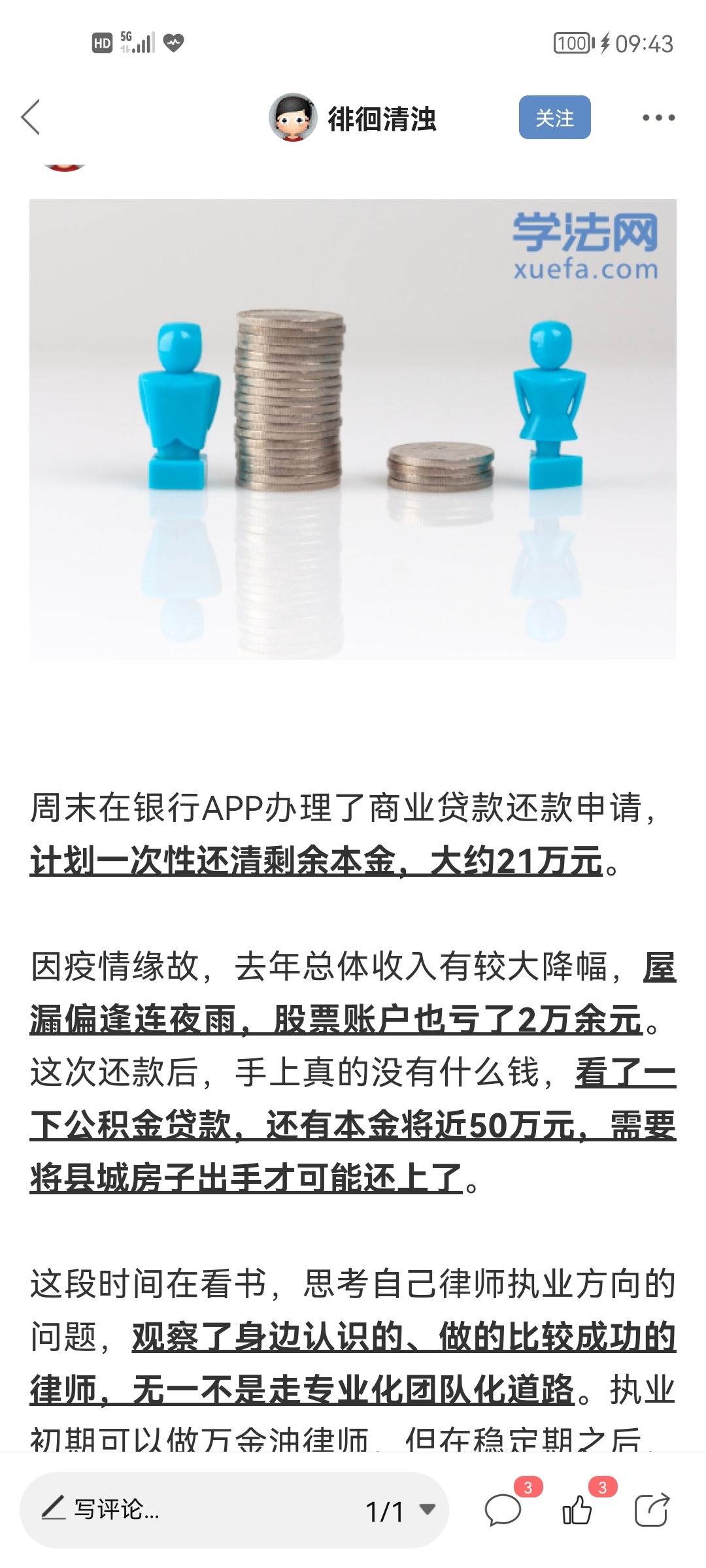Go back using the top-left arrow
This screenshot has height=1568, width=706.
pyautogui.click(x=31, y=118)
